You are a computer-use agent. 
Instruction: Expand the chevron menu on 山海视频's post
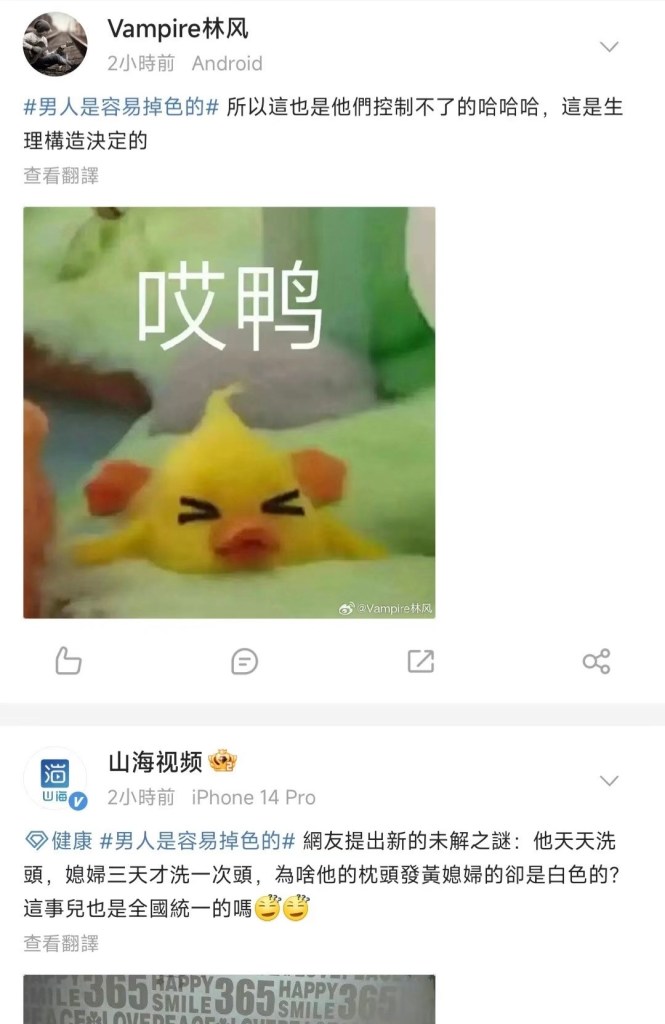click(x=608, y=780)
